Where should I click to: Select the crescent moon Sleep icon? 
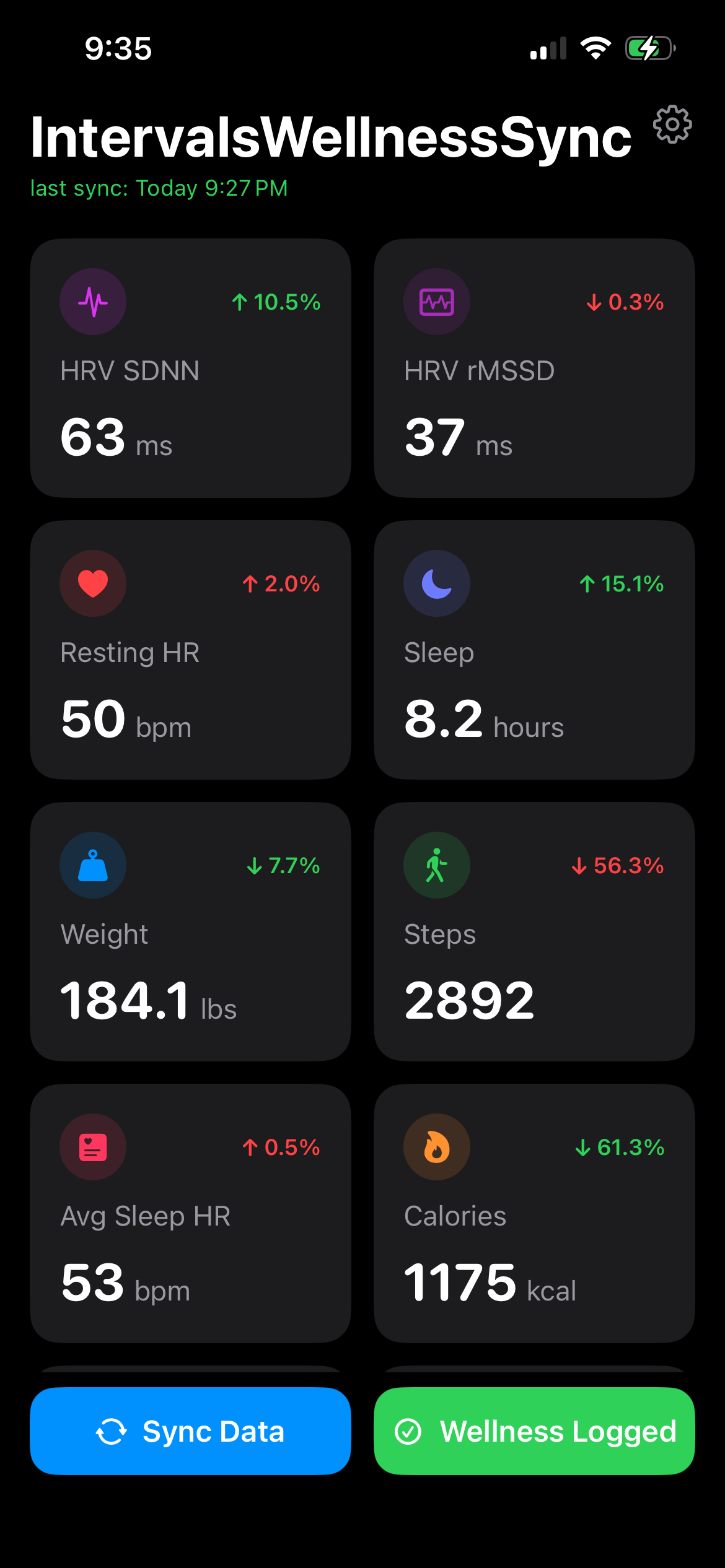[436, 583]
